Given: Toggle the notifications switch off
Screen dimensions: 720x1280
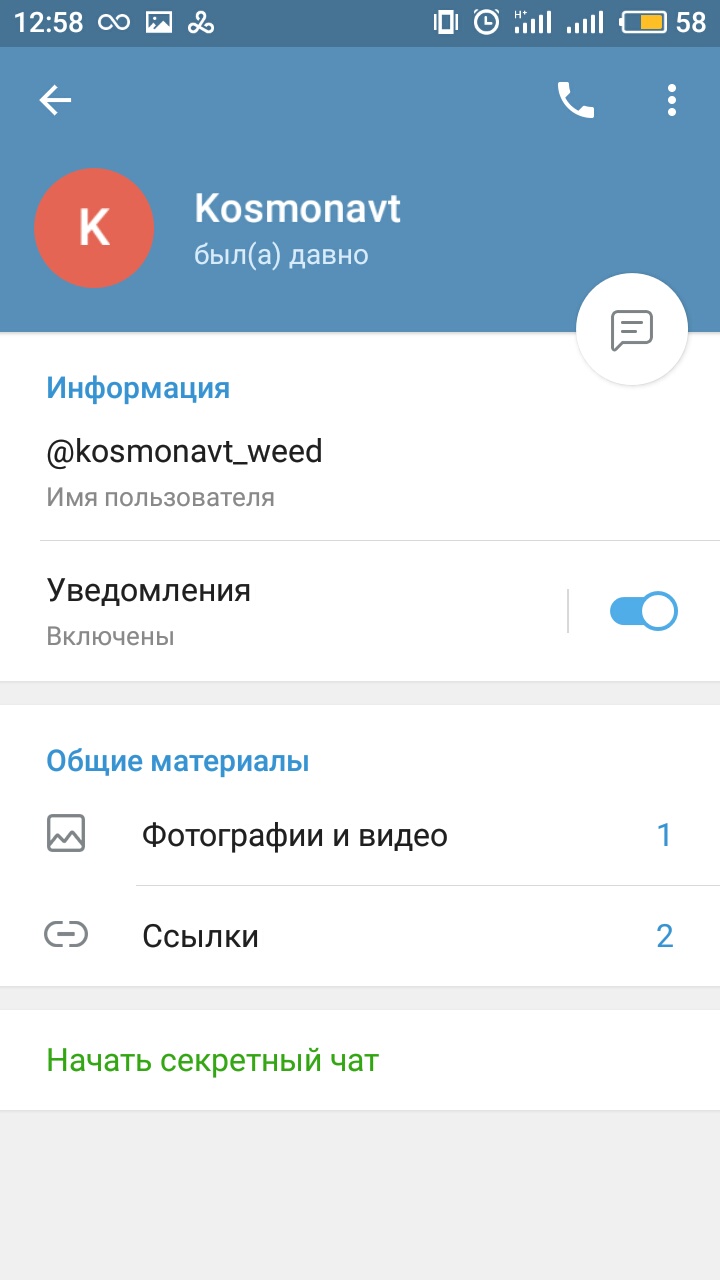Looking at the screenshot, I should point(644,611).
